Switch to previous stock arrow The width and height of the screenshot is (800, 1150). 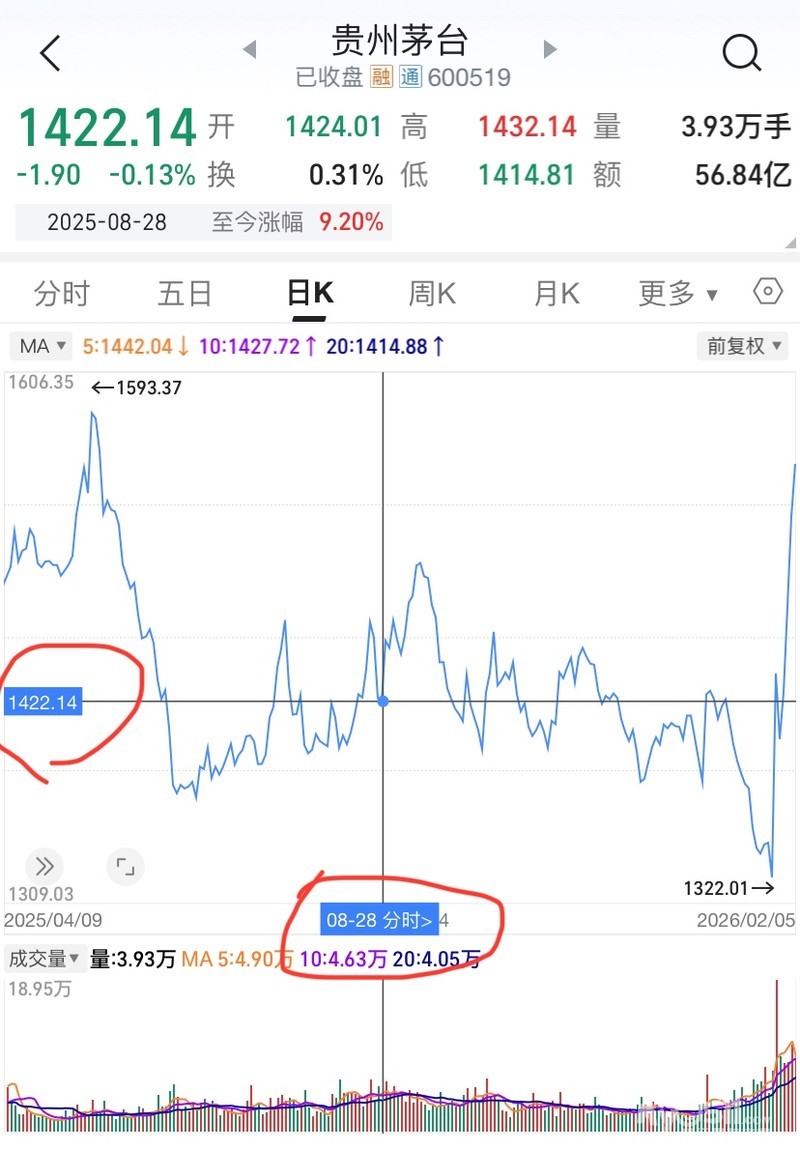tap(250, 49)
